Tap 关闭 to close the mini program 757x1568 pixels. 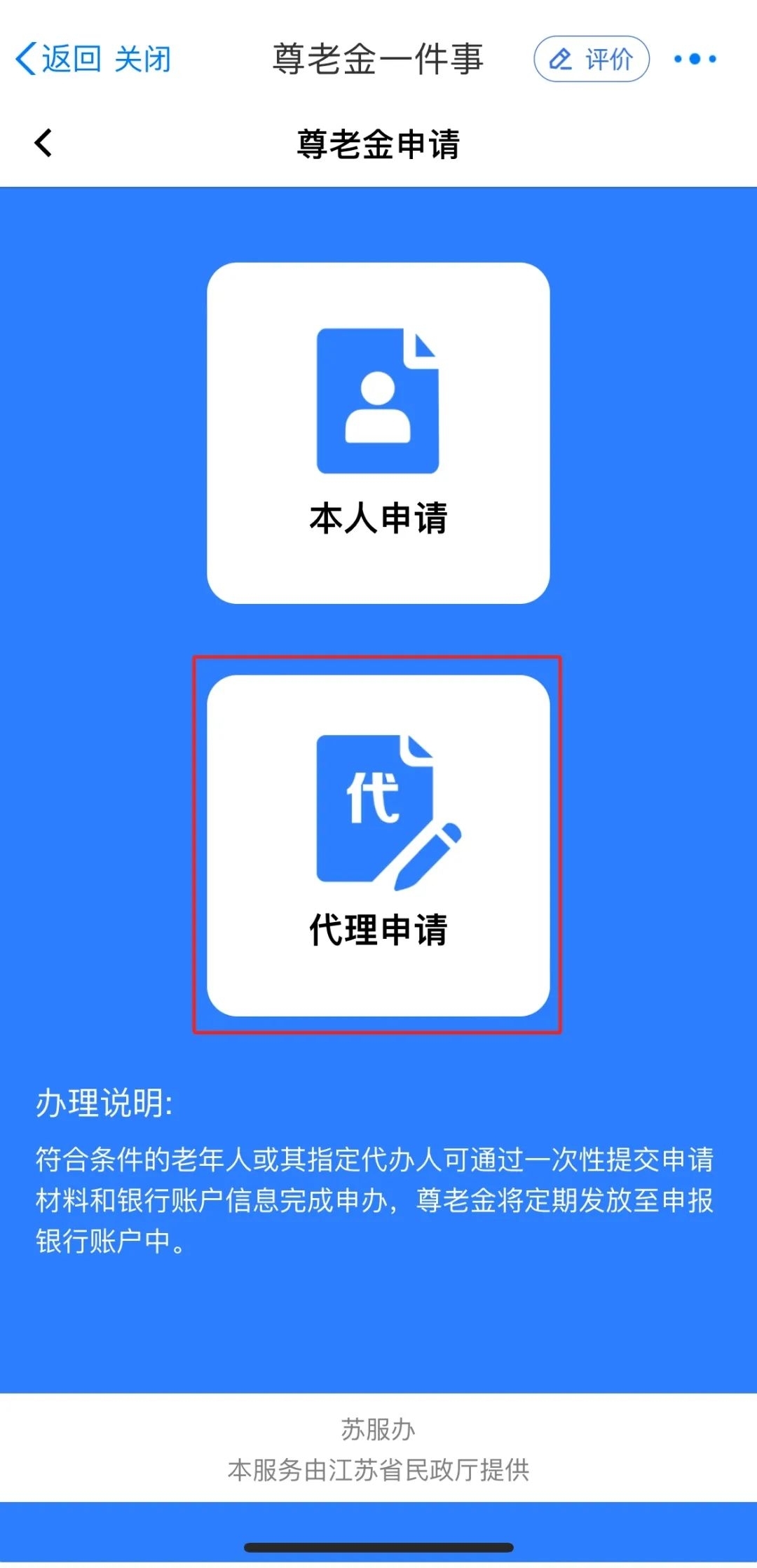point(143,59)
